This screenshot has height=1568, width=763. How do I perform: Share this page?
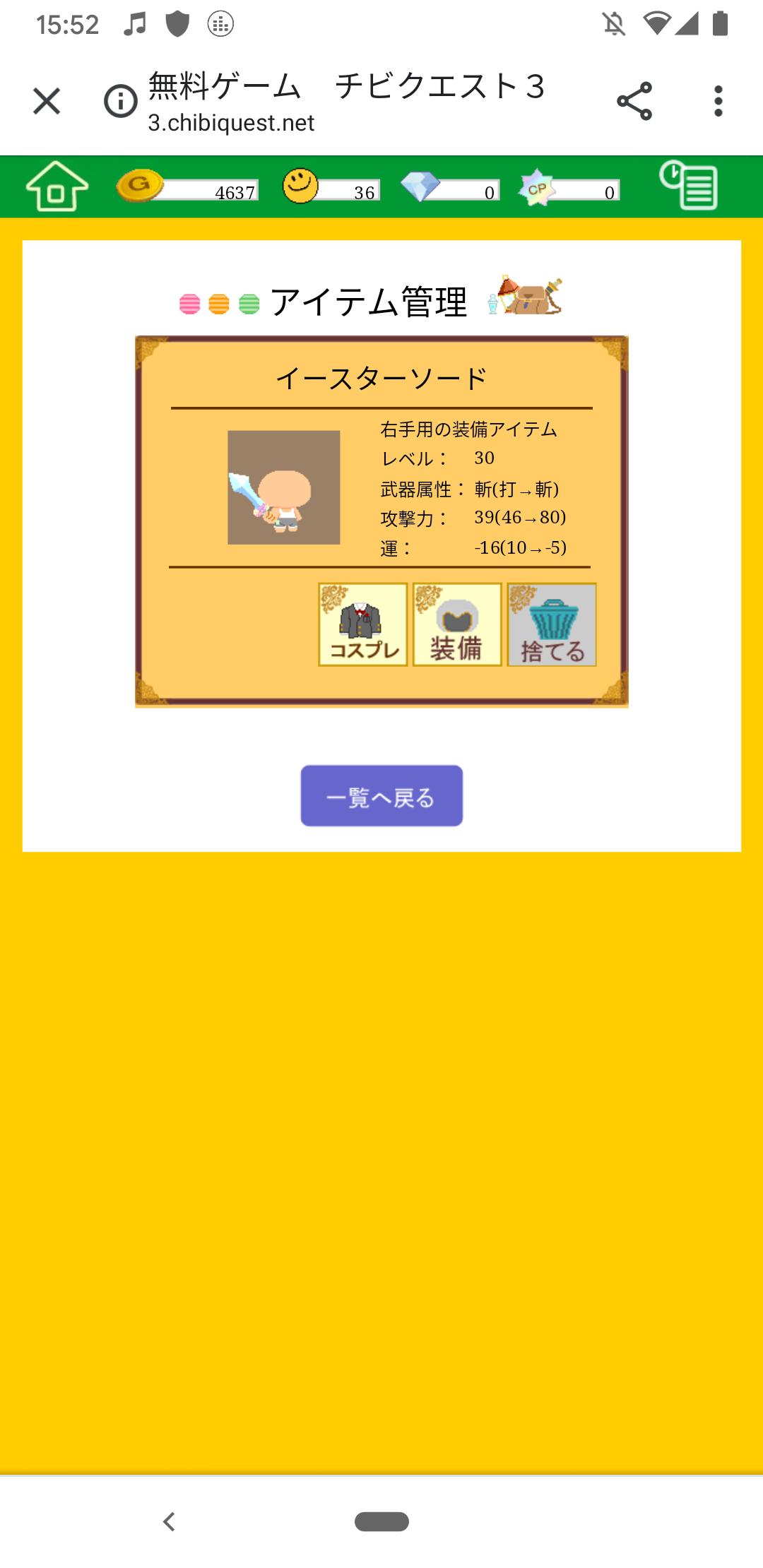[x=634, y=101]
